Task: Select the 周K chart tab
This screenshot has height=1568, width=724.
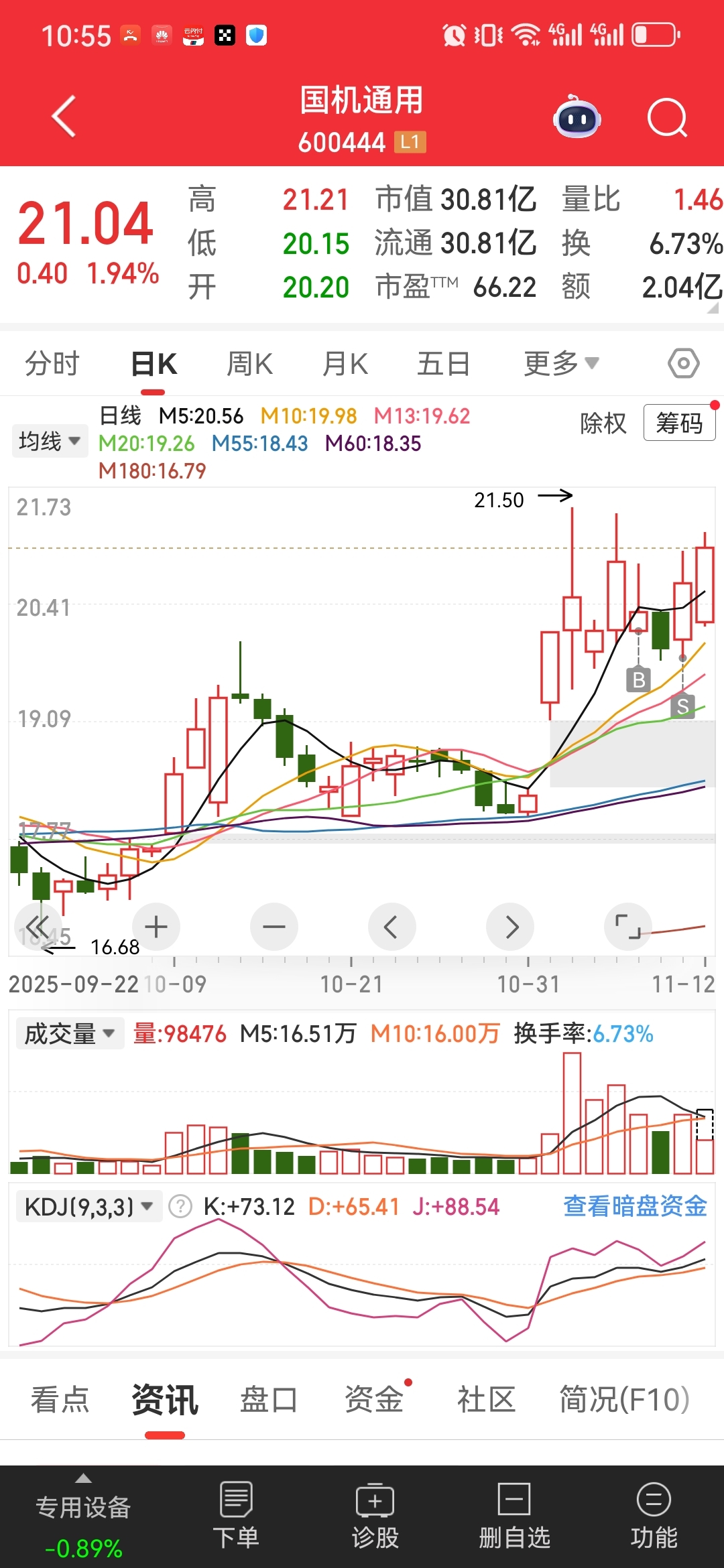Action: pos(249,364)
